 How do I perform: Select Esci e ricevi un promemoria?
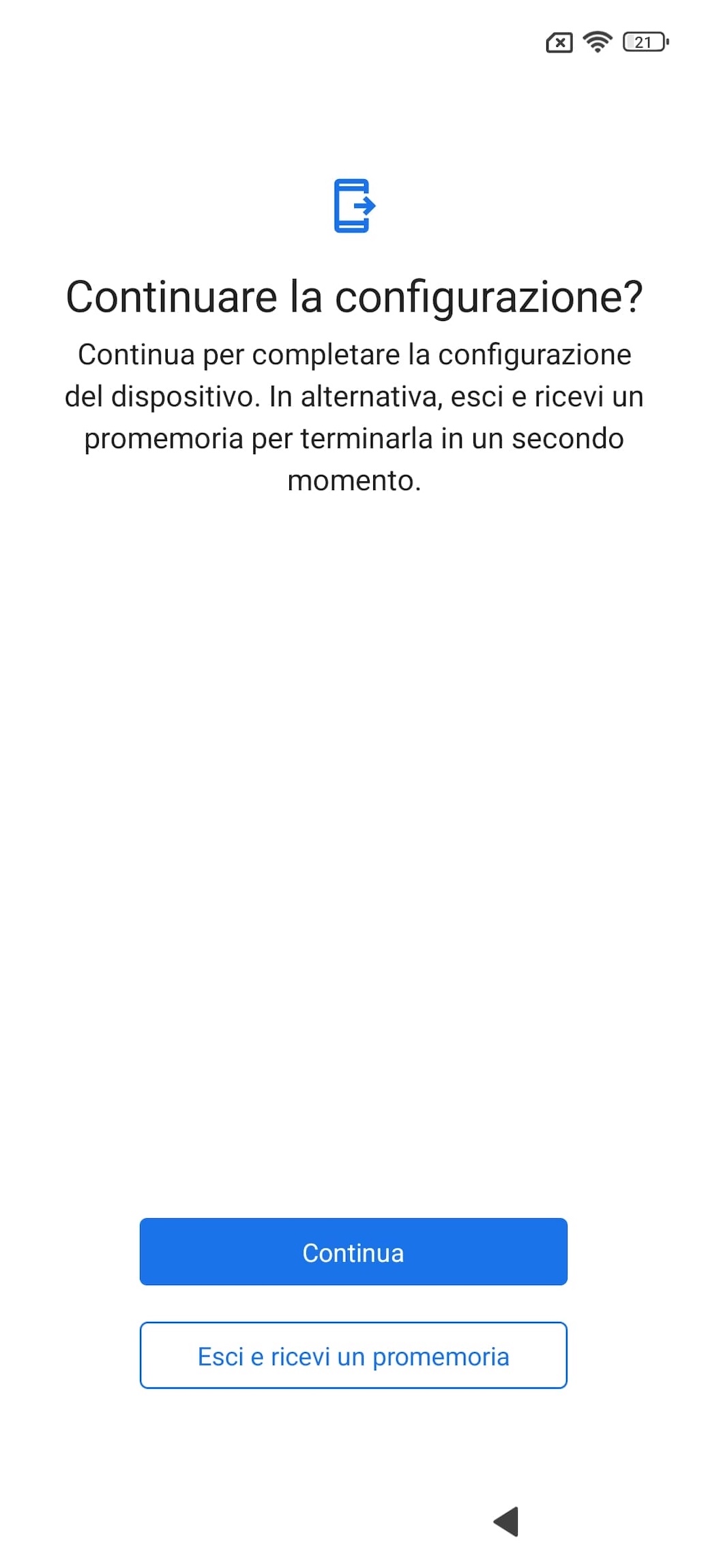tap(353, 1355)
